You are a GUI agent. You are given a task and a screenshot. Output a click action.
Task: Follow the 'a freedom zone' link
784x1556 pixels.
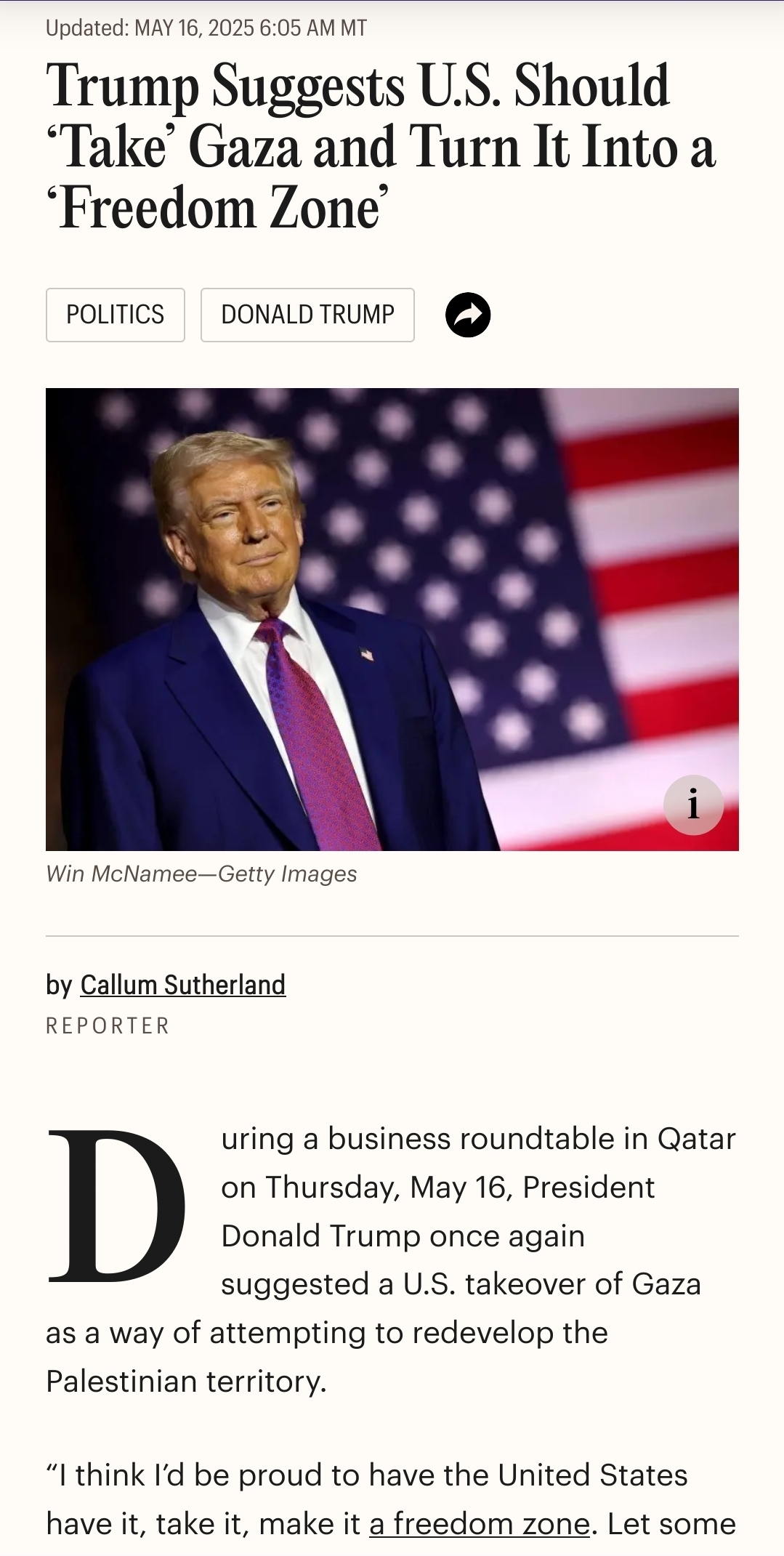tap(479, 1523)
